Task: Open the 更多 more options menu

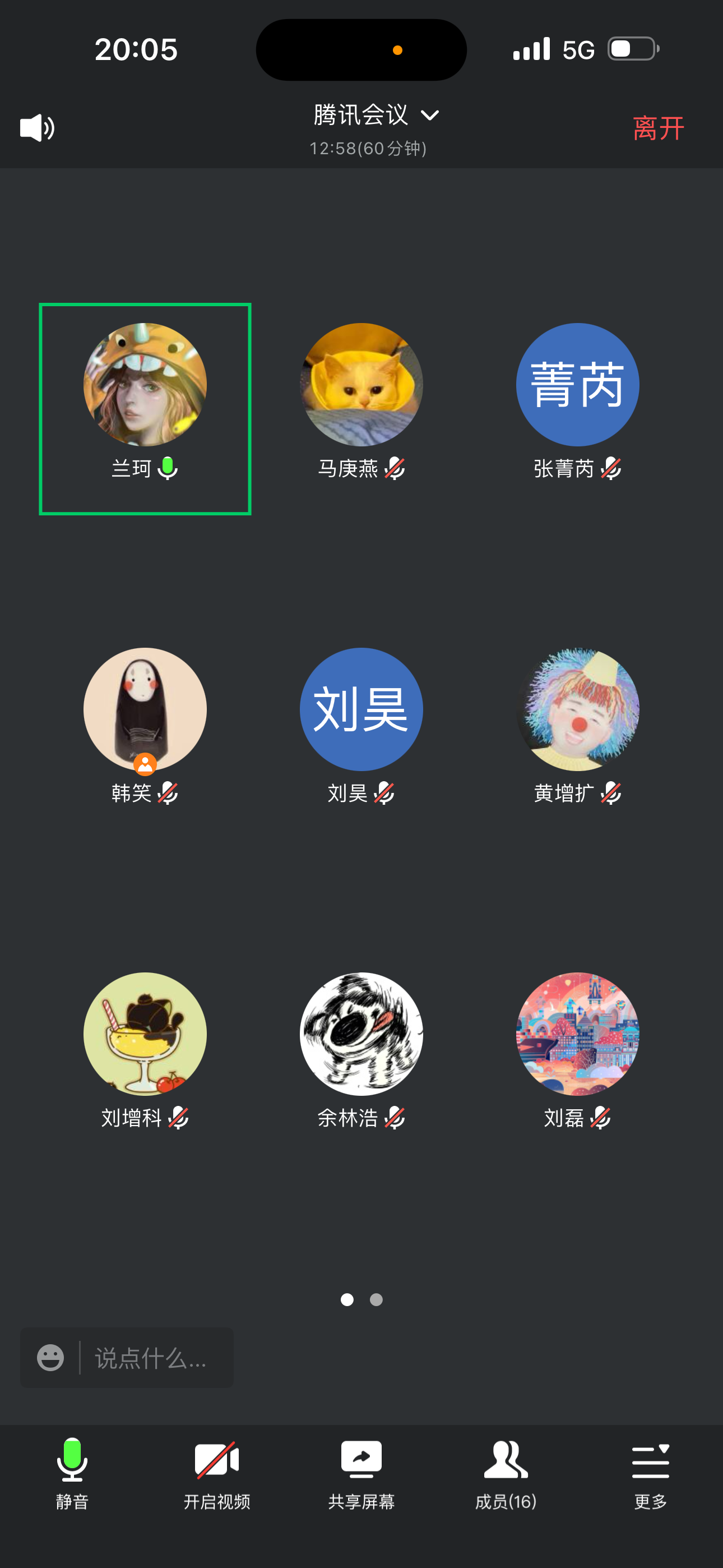Action: tap(650, 1473)
